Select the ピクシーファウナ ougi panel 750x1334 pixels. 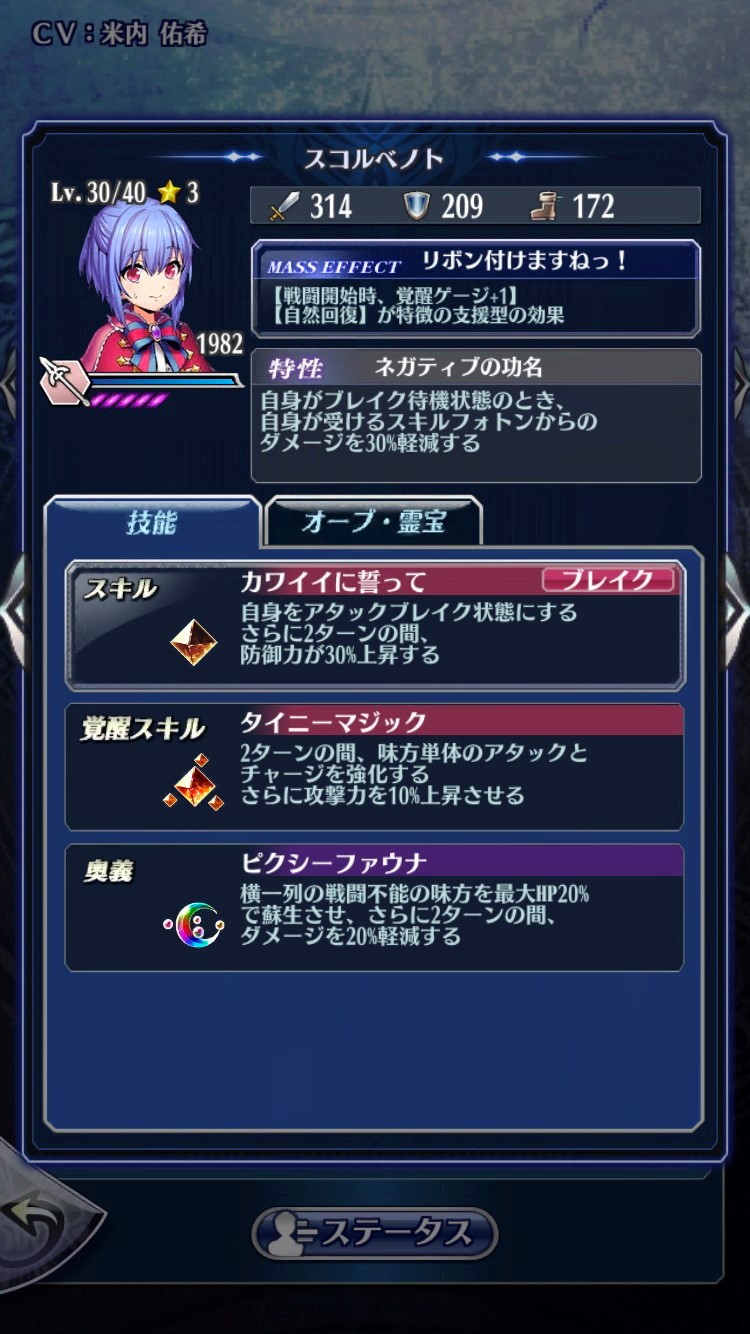[374, 907]
